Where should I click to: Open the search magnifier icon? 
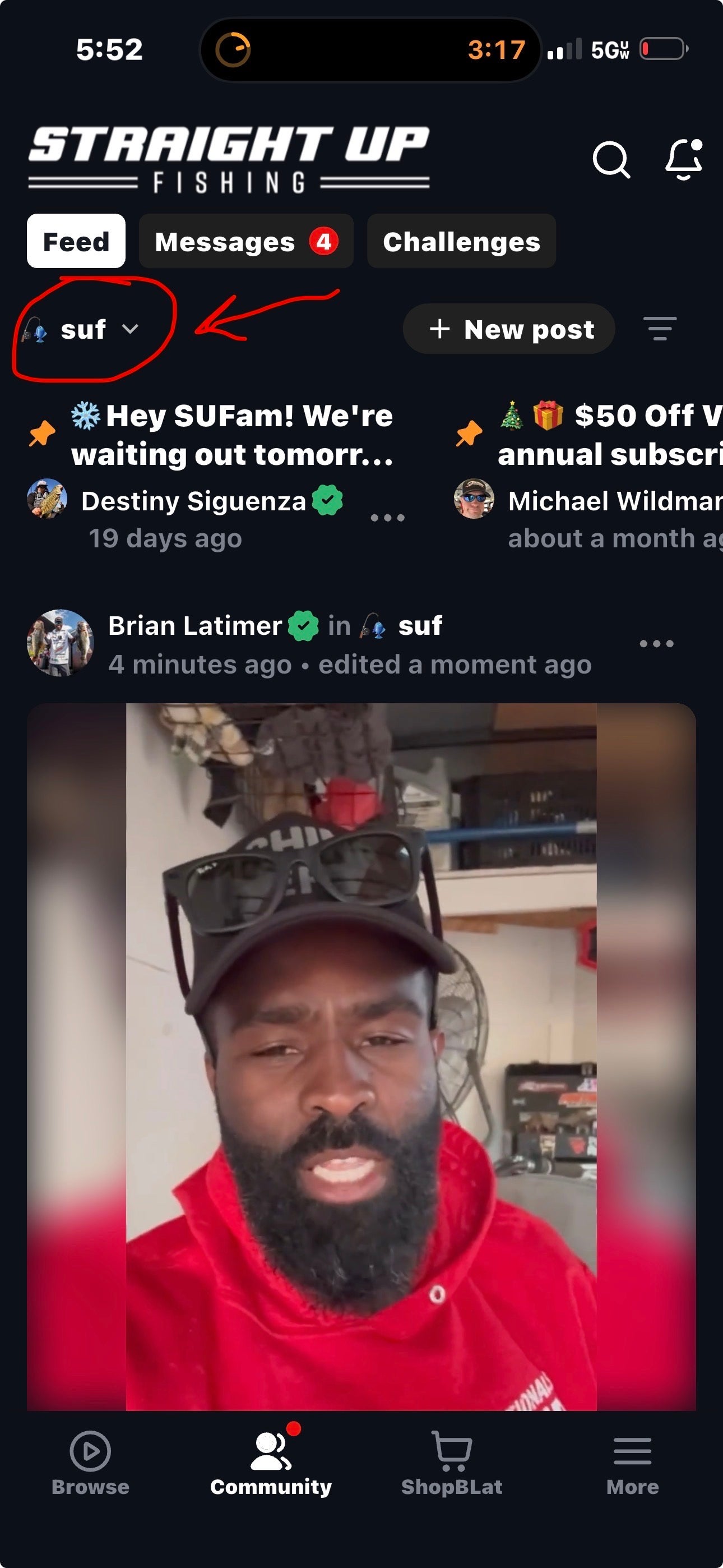[610, 160]
